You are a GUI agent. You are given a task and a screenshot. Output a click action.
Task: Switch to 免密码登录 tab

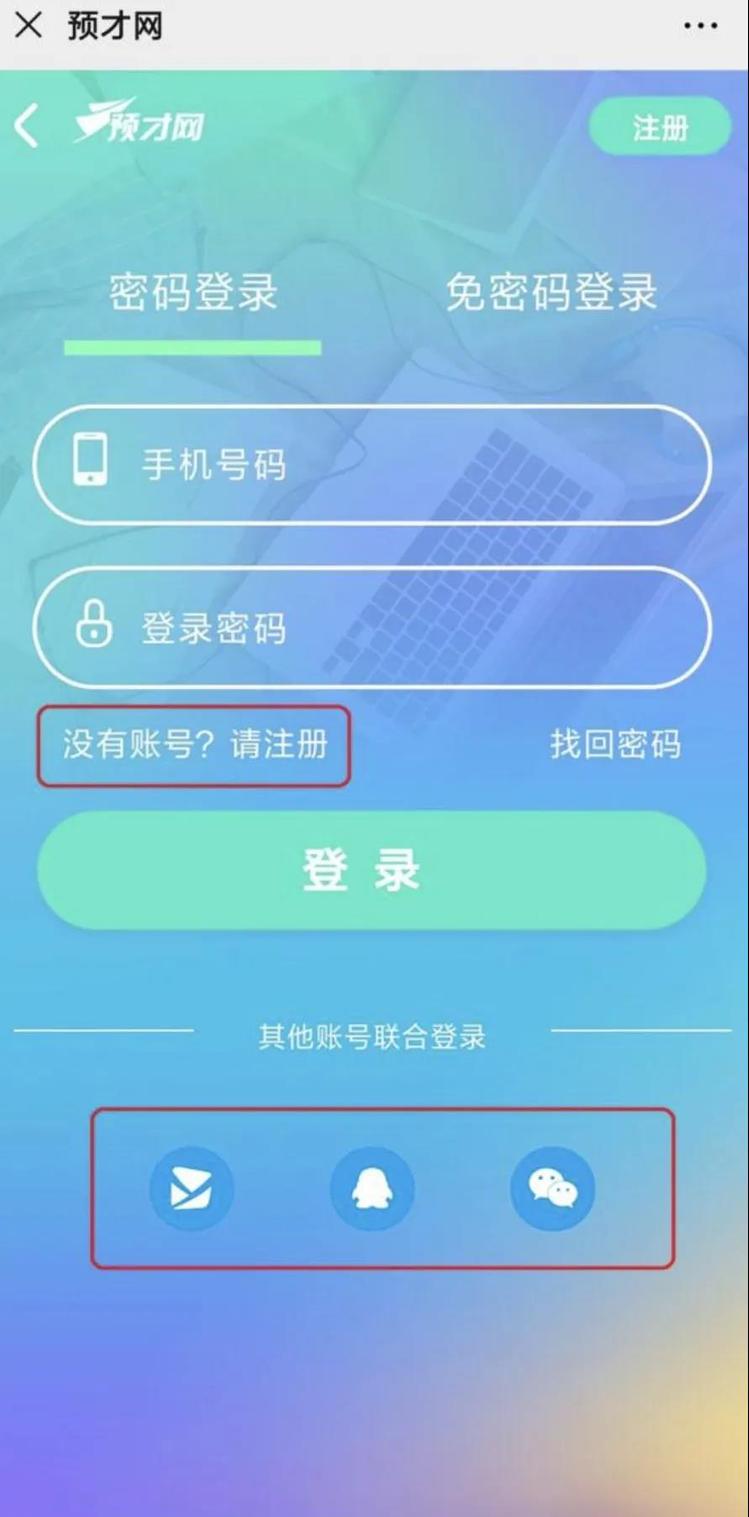pos(551,294)
